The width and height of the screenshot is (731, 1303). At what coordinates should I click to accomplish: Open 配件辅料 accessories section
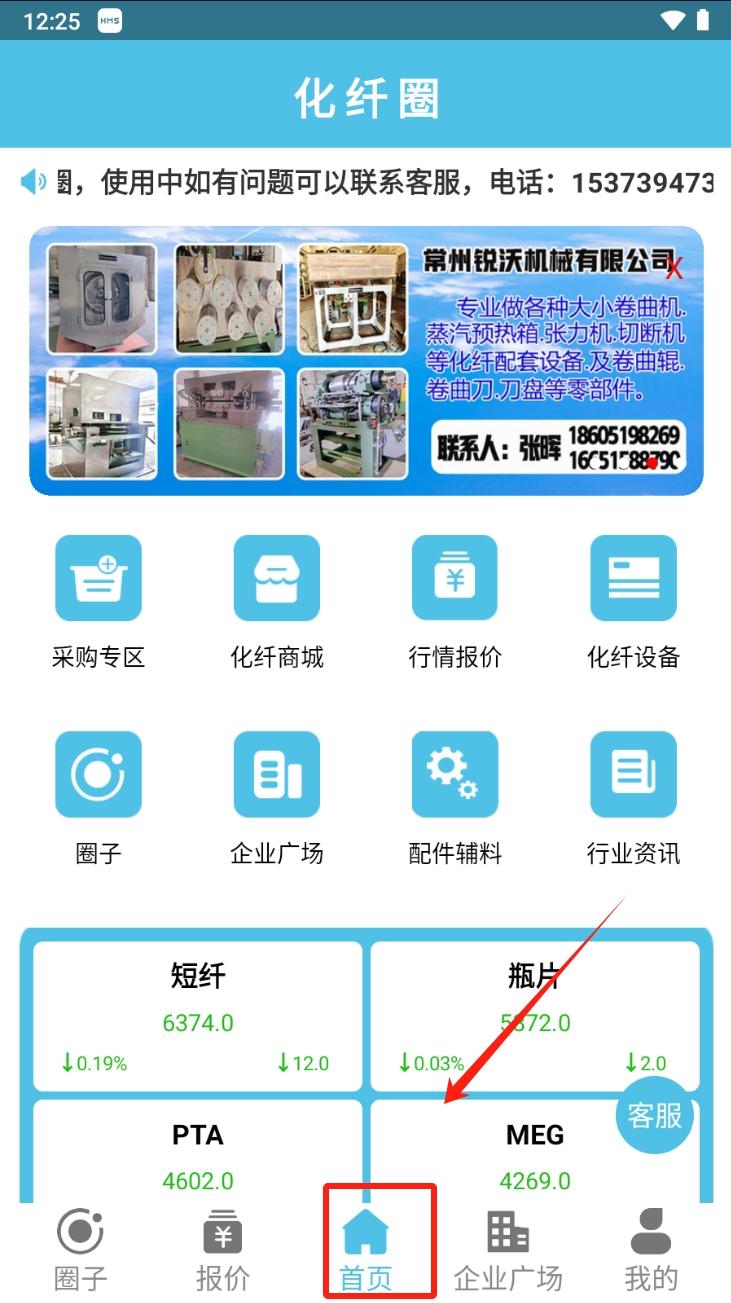pos(455,796)
